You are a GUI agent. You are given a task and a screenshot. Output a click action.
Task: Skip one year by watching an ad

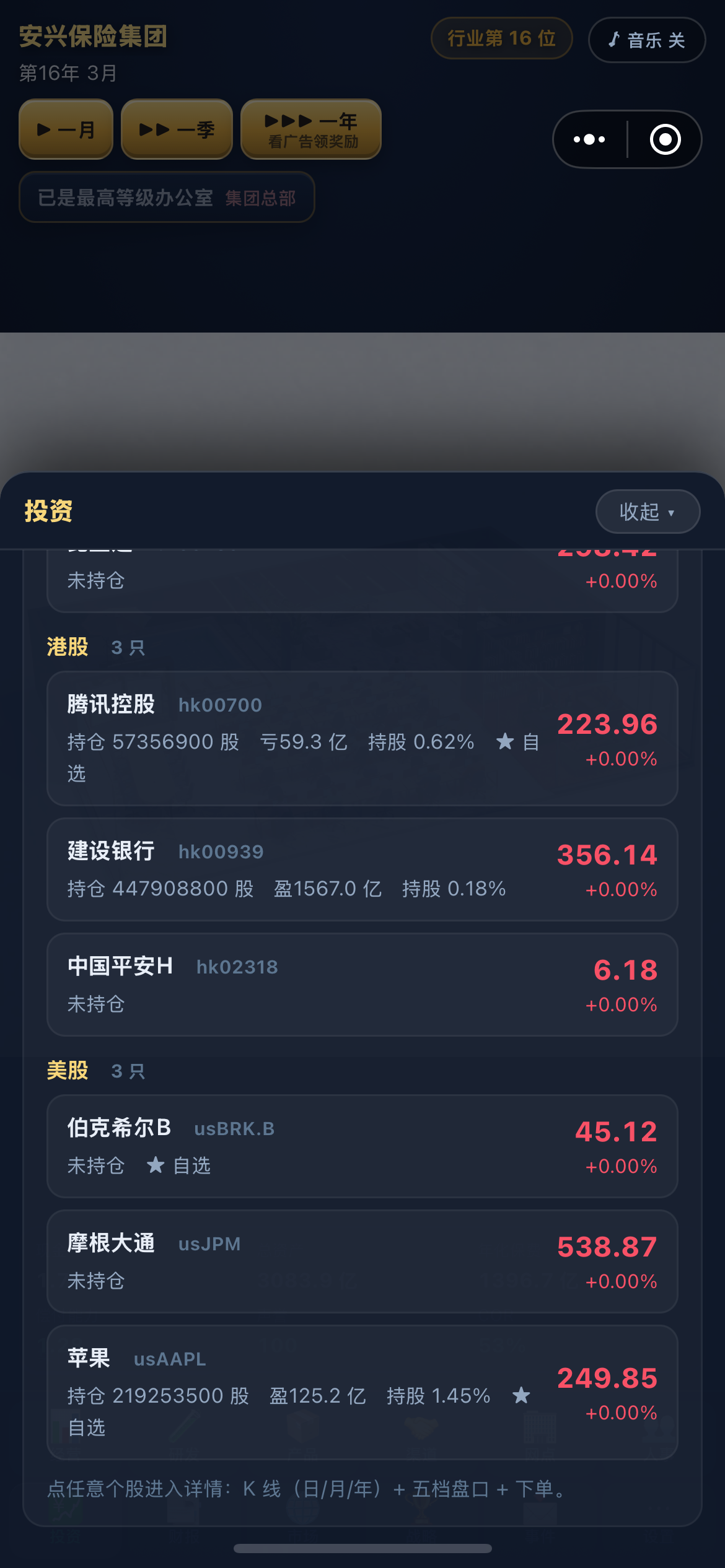tap(311, 129)
